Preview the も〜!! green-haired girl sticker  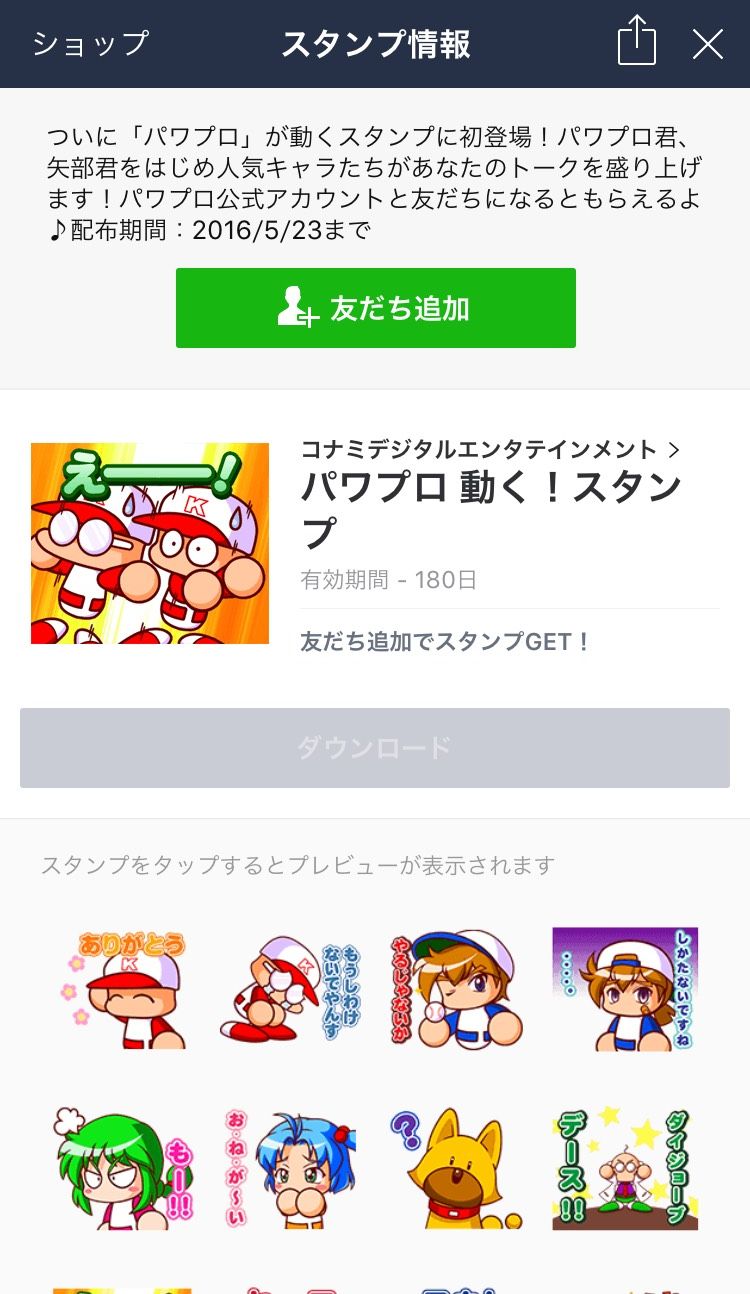click(x=125, y=1168)
